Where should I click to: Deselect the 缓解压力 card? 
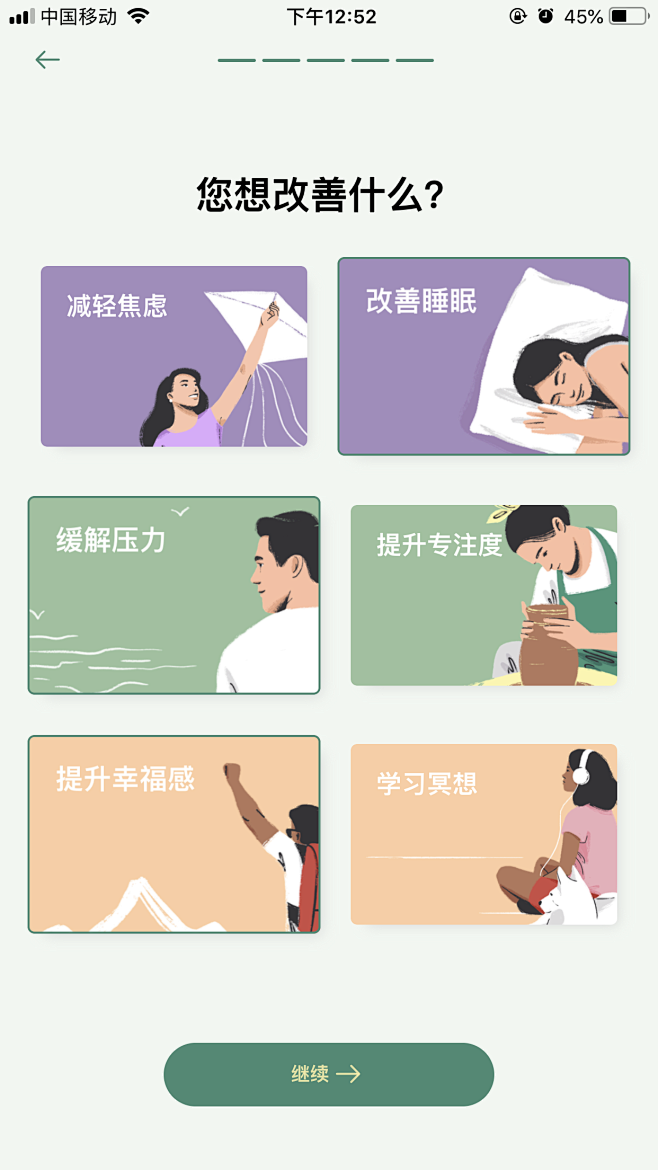click(x=174, y=595)
